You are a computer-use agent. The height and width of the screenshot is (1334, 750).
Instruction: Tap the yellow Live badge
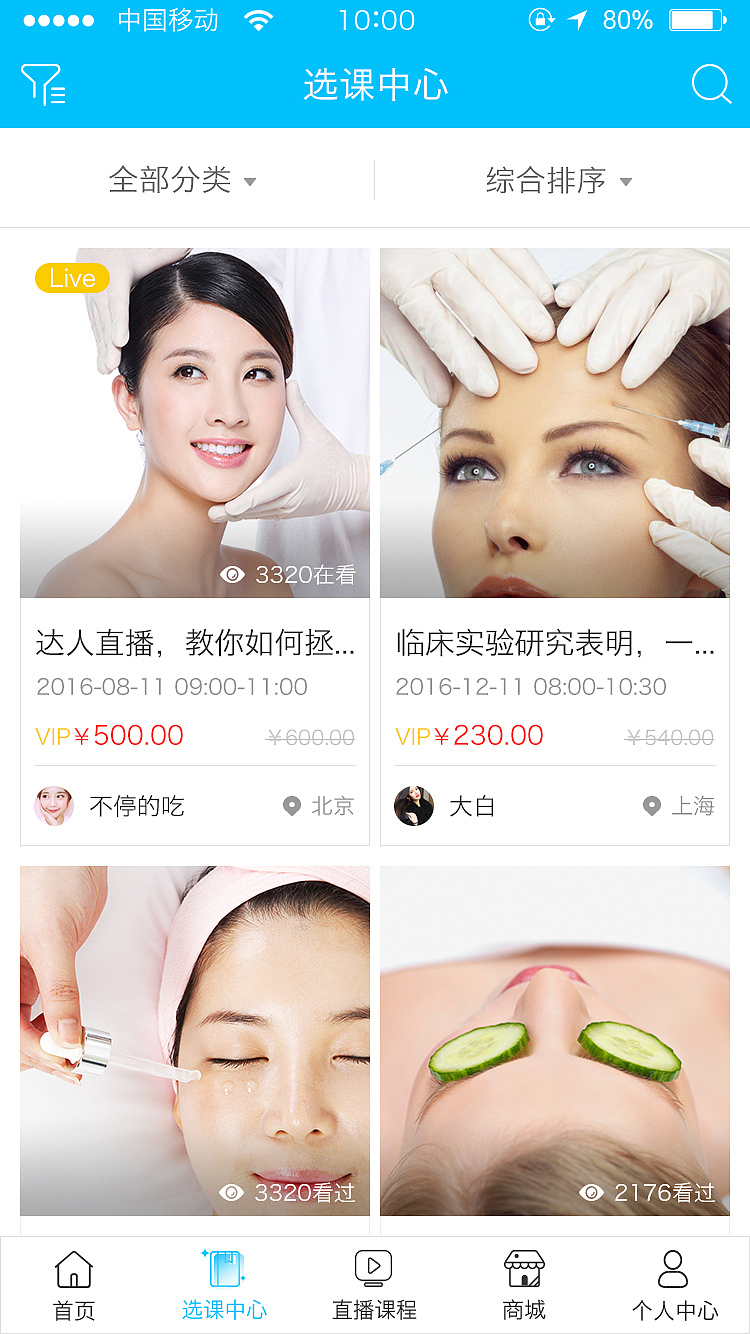[x=71, y=278]
